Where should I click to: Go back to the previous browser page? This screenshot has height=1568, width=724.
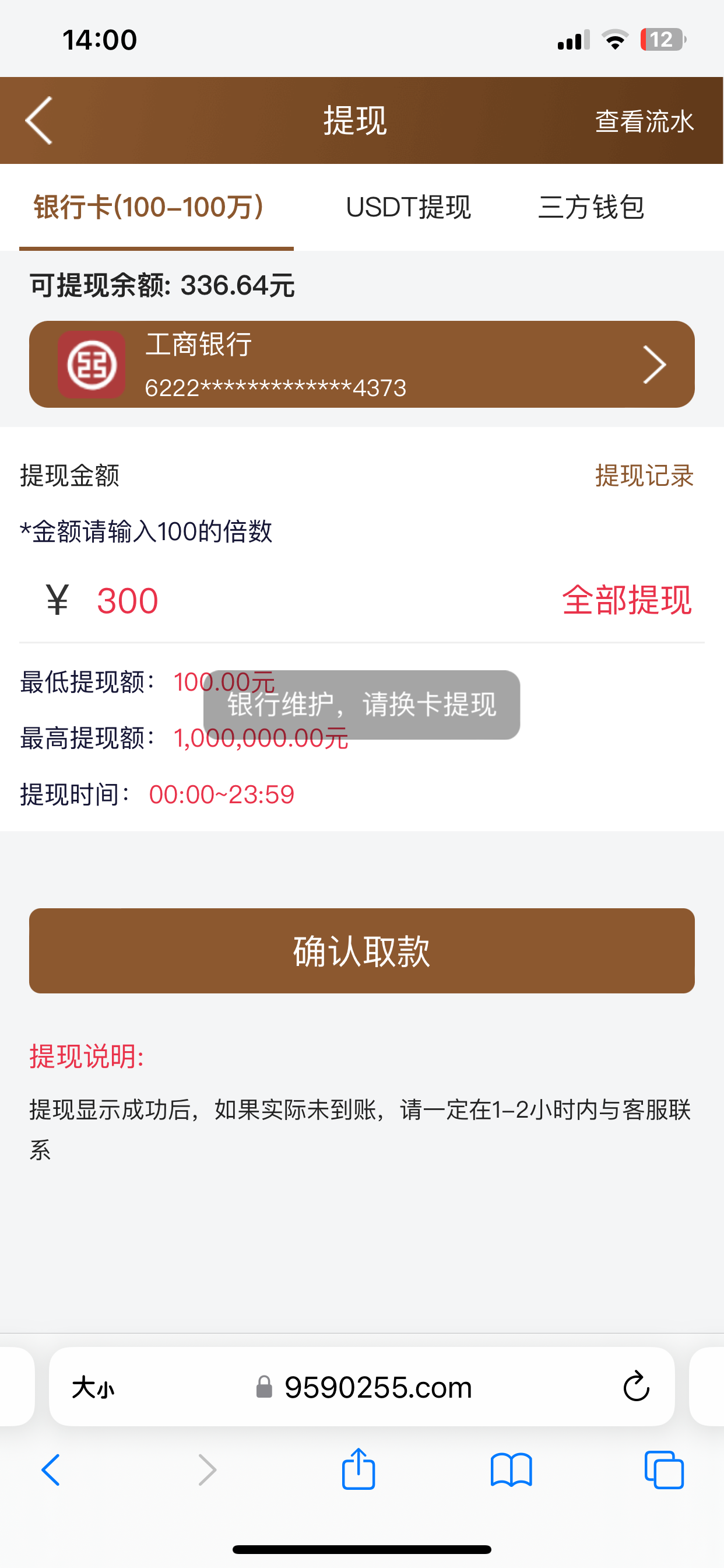pyautogui.click(x=51, y=1470)
